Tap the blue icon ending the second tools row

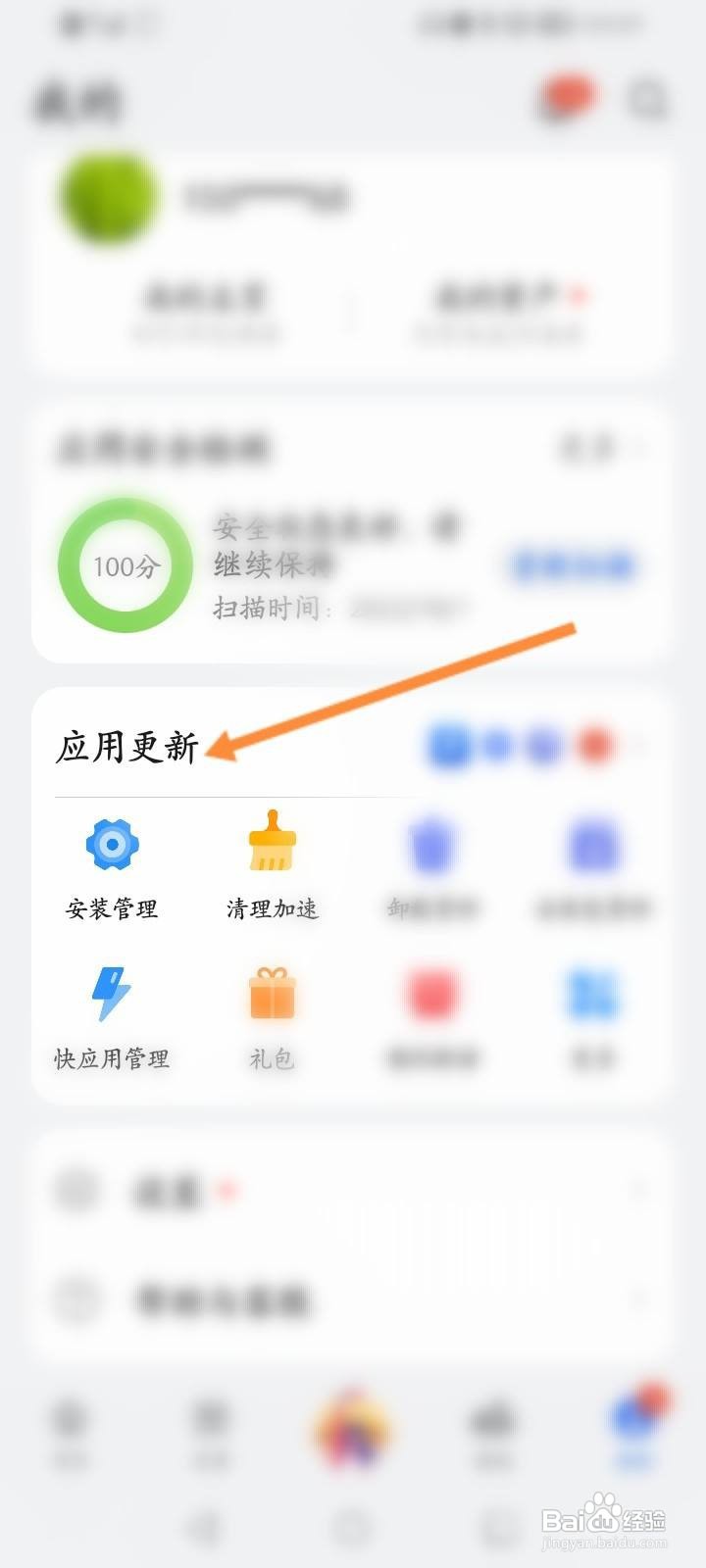pyautogui.click(x=592, y=995)
